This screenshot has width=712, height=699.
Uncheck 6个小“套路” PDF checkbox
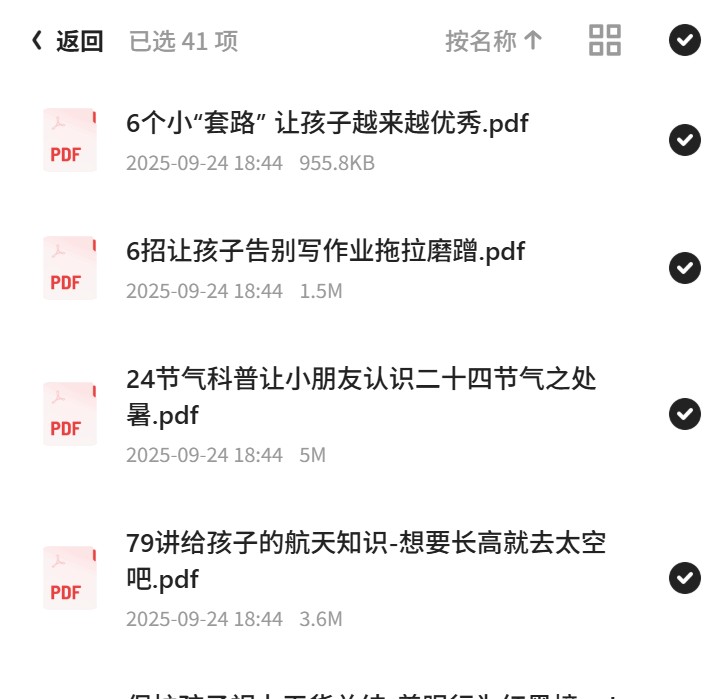tap(684, 140)
